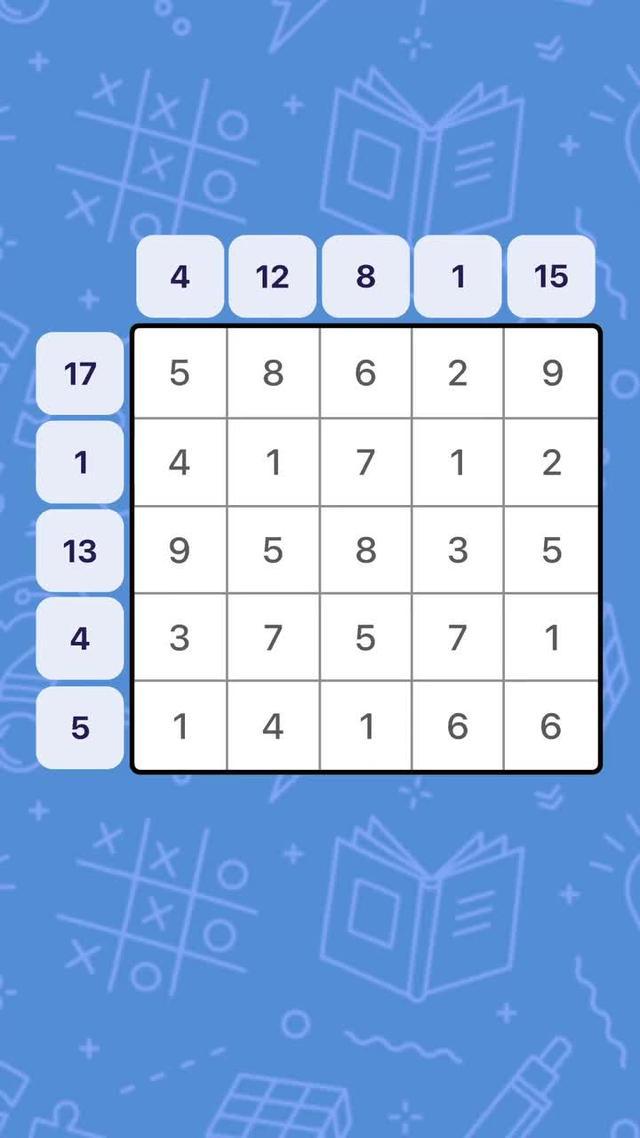Tap the 1 in the 12-sum column
640x1138 pixels.
[272, 462]
